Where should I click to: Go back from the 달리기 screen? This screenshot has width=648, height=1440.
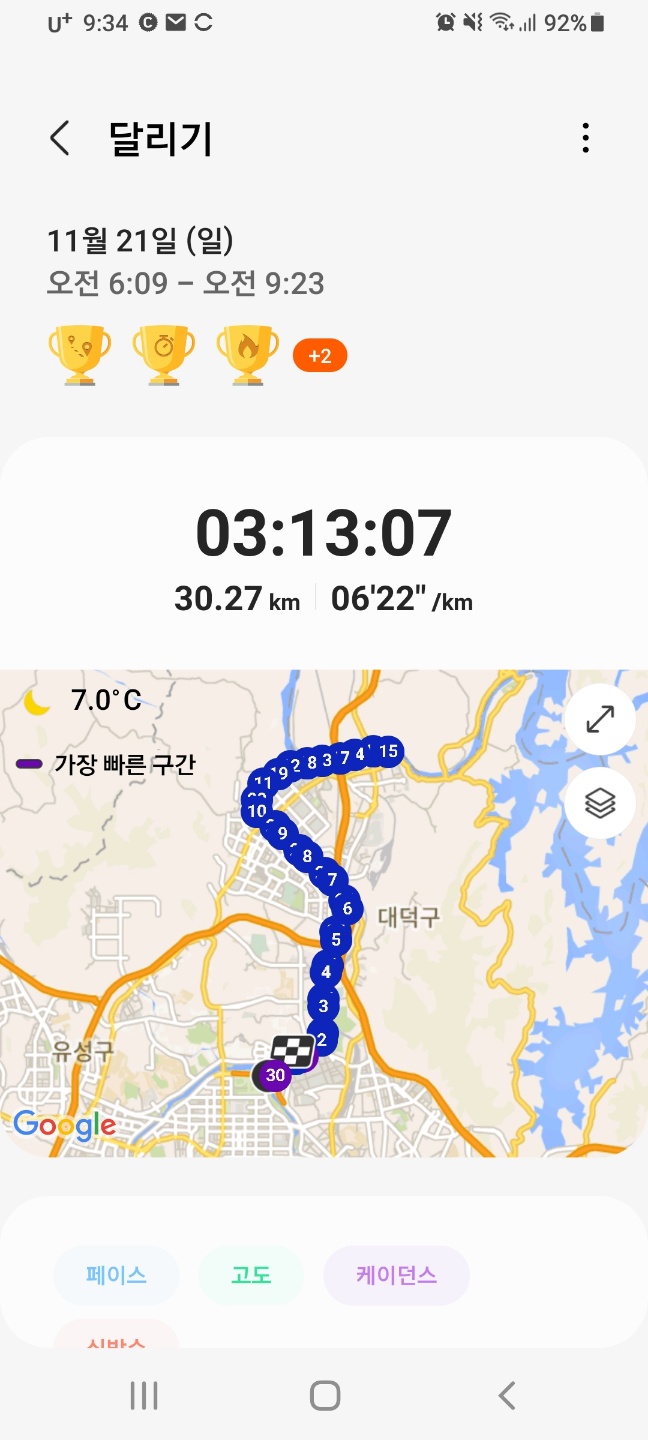coord(61,138)
